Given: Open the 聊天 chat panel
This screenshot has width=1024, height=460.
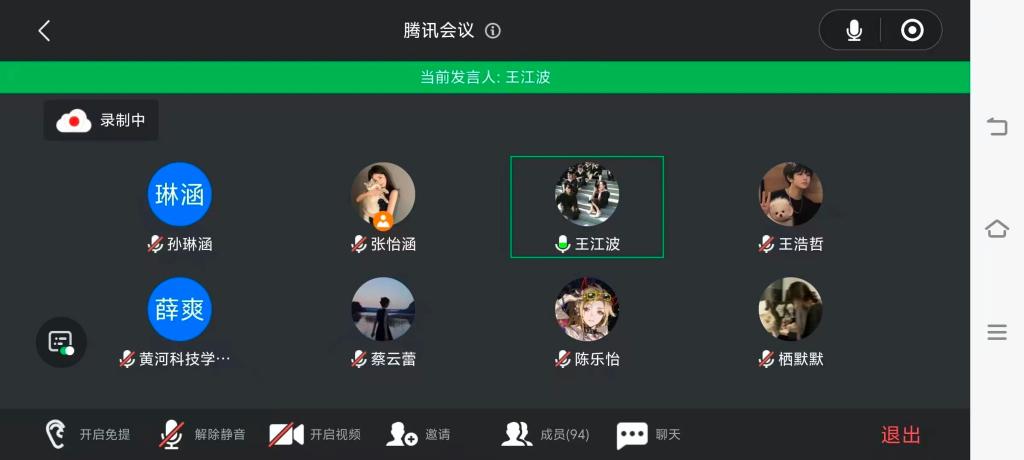Looking at the screenshot, I should point(649,435).
